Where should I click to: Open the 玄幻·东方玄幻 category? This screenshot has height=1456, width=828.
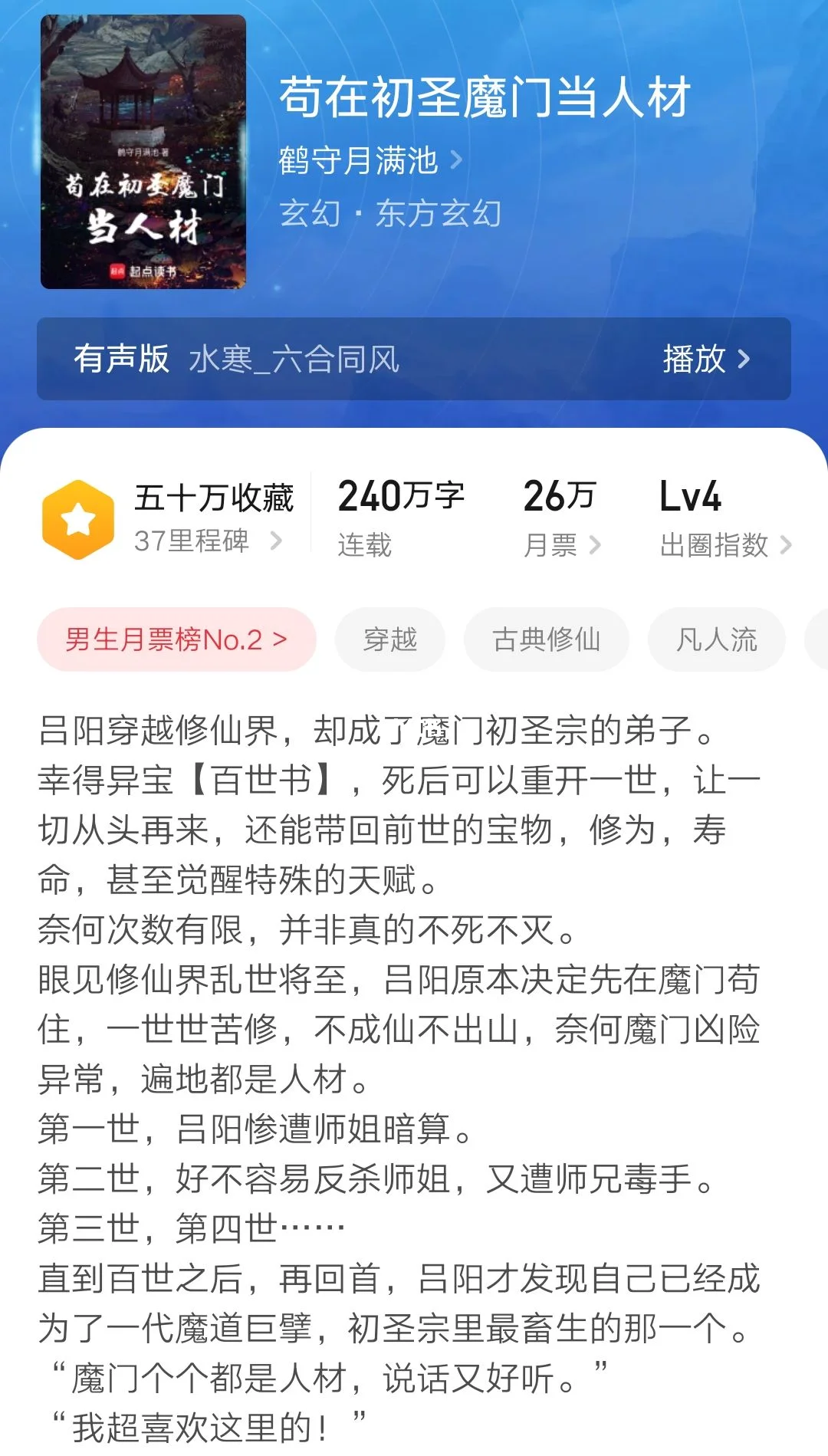[x=390, y=213]
